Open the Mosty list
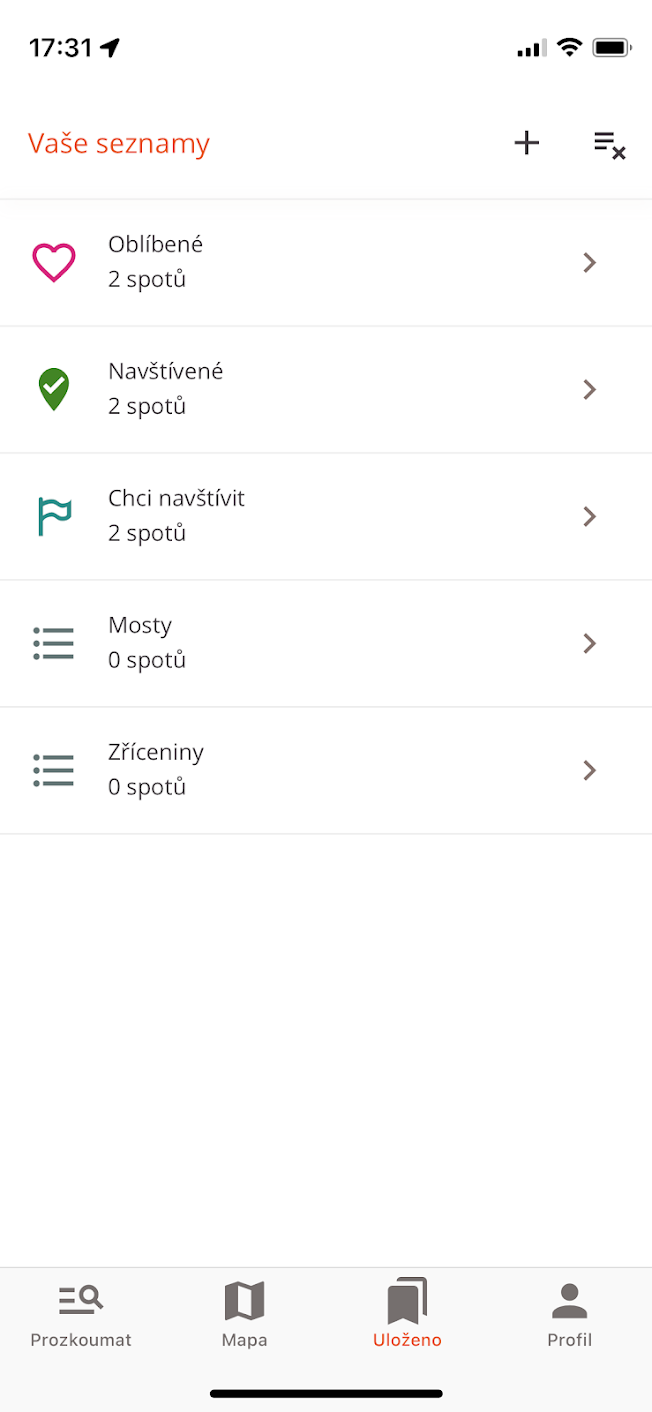This screenshot has width=652, height=1412. tap(325, 643)
